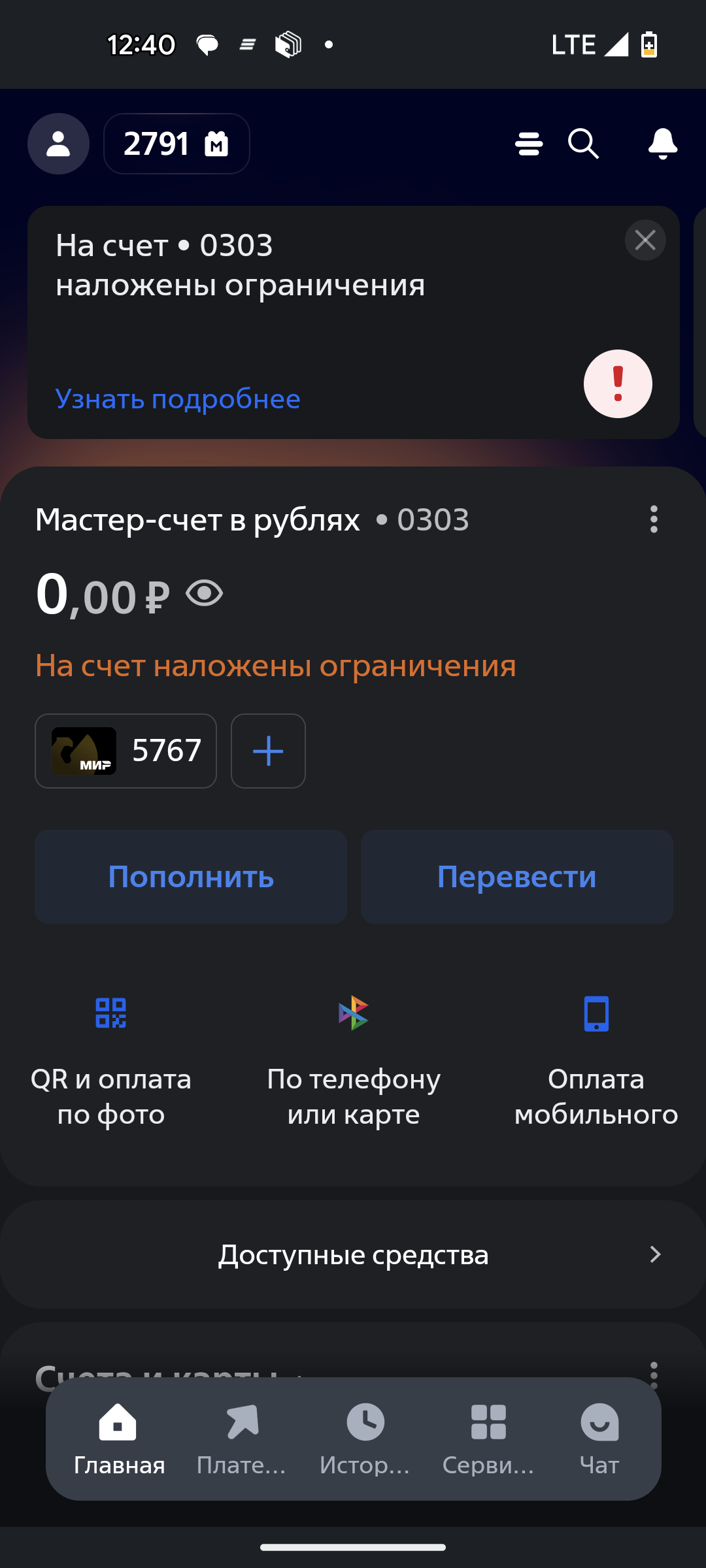Dismiss the account restrictions banner
The image size is (706, 1568).
point(645,240)
